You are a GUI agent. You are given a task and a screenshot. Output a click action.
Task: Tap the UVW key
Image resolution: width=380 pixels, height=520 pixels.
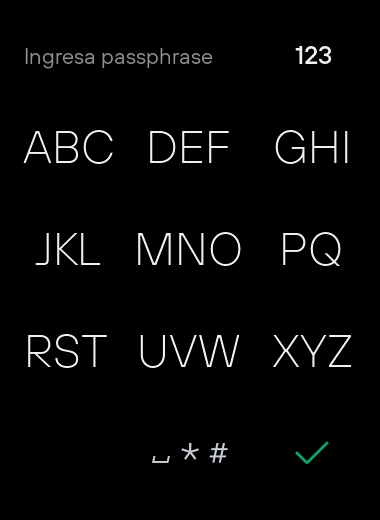pyautogui.click(x=189, y=351)
